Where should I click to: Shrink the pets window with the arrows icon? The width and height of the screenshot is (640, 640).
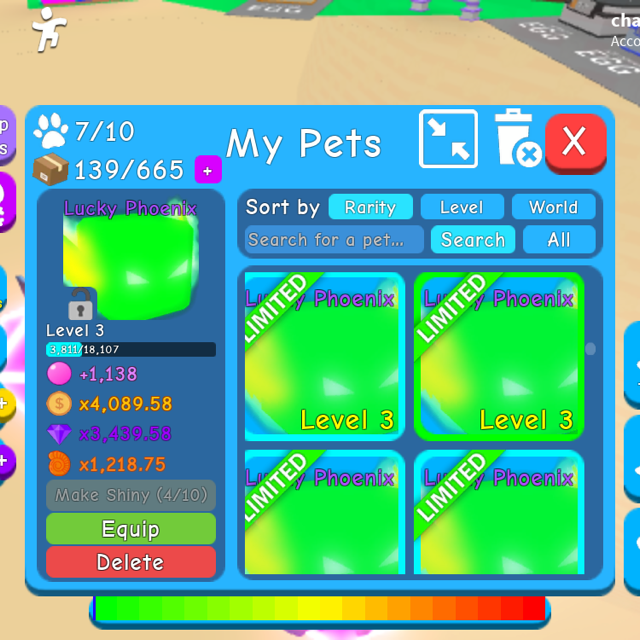click(448, 139)
